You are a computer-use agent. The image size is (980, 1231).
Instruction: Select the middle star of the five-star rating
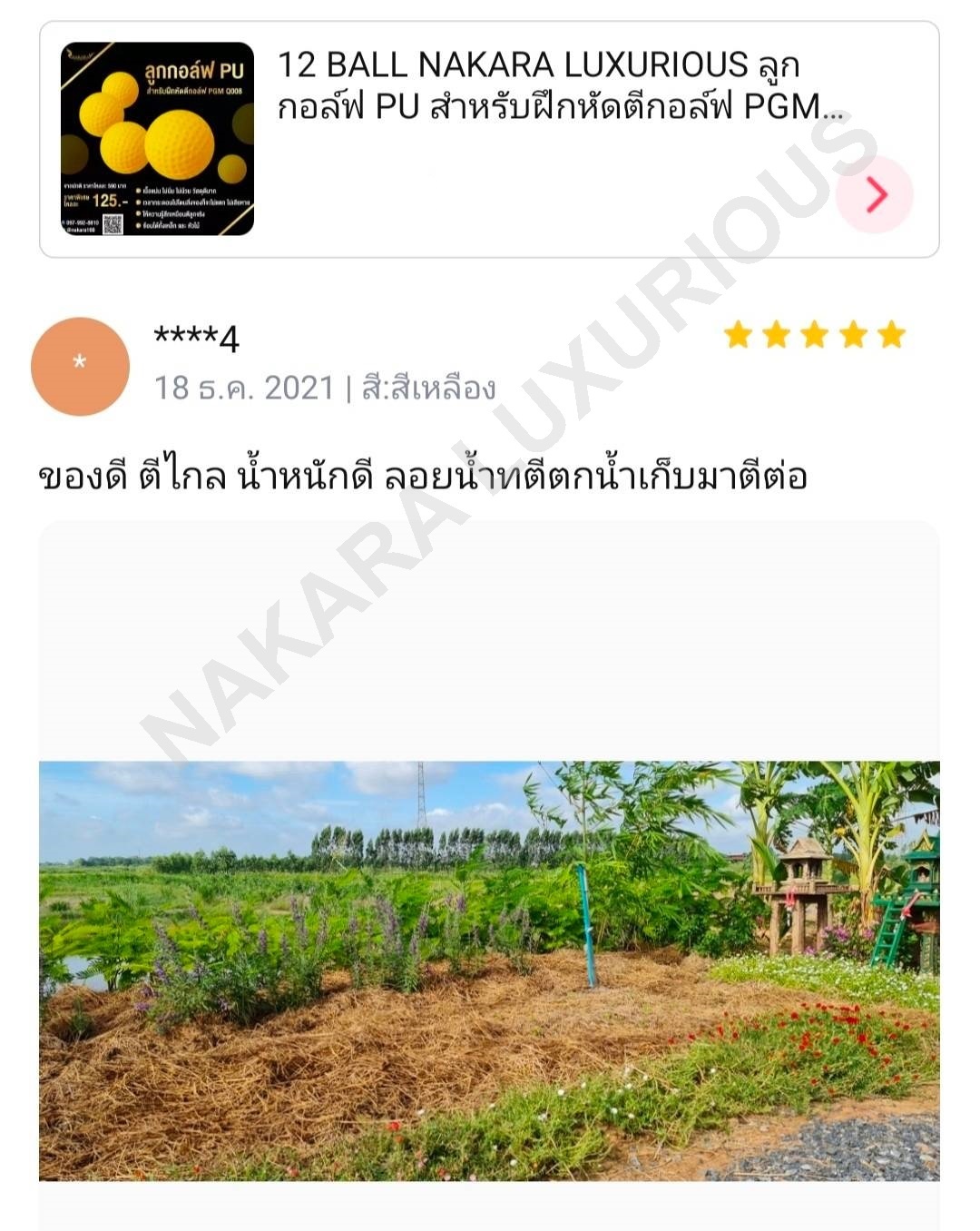click(817, 336)
